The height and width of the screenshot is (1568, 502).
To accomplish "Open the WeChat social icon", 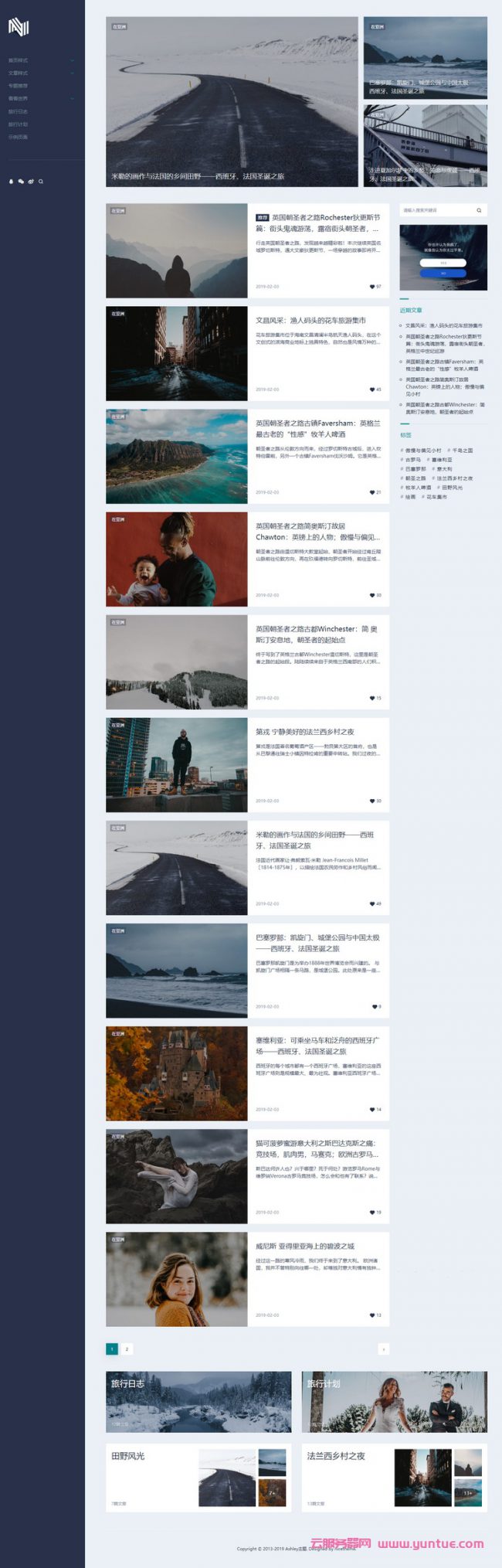I will pyautogui.click(x=21, y=182).
